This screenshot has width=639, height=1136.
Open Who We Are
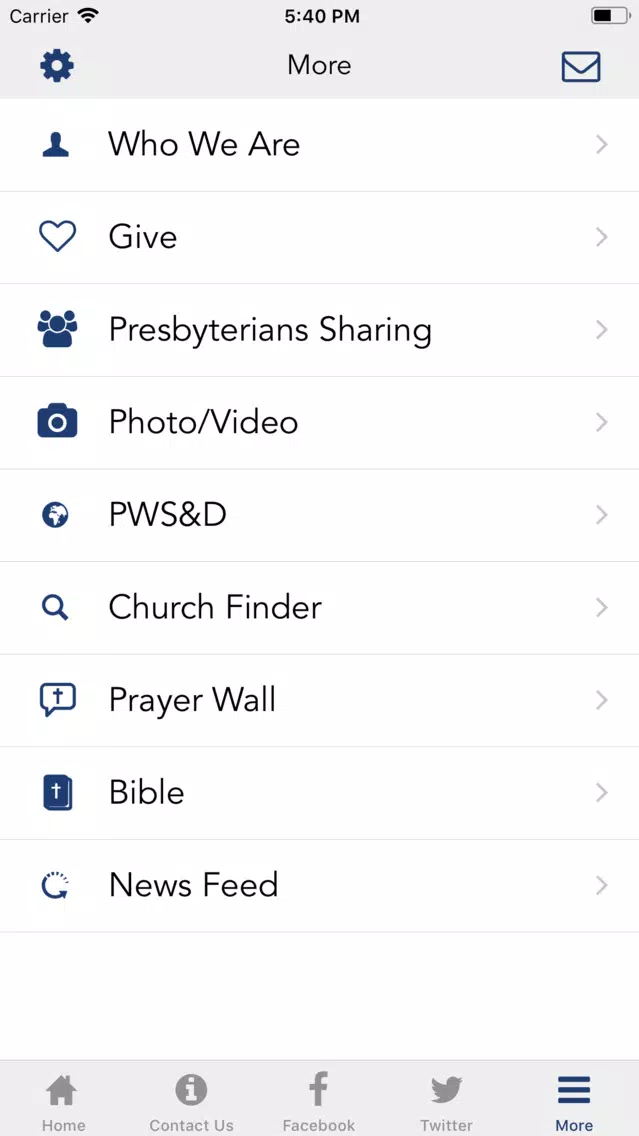click(320, 145)
